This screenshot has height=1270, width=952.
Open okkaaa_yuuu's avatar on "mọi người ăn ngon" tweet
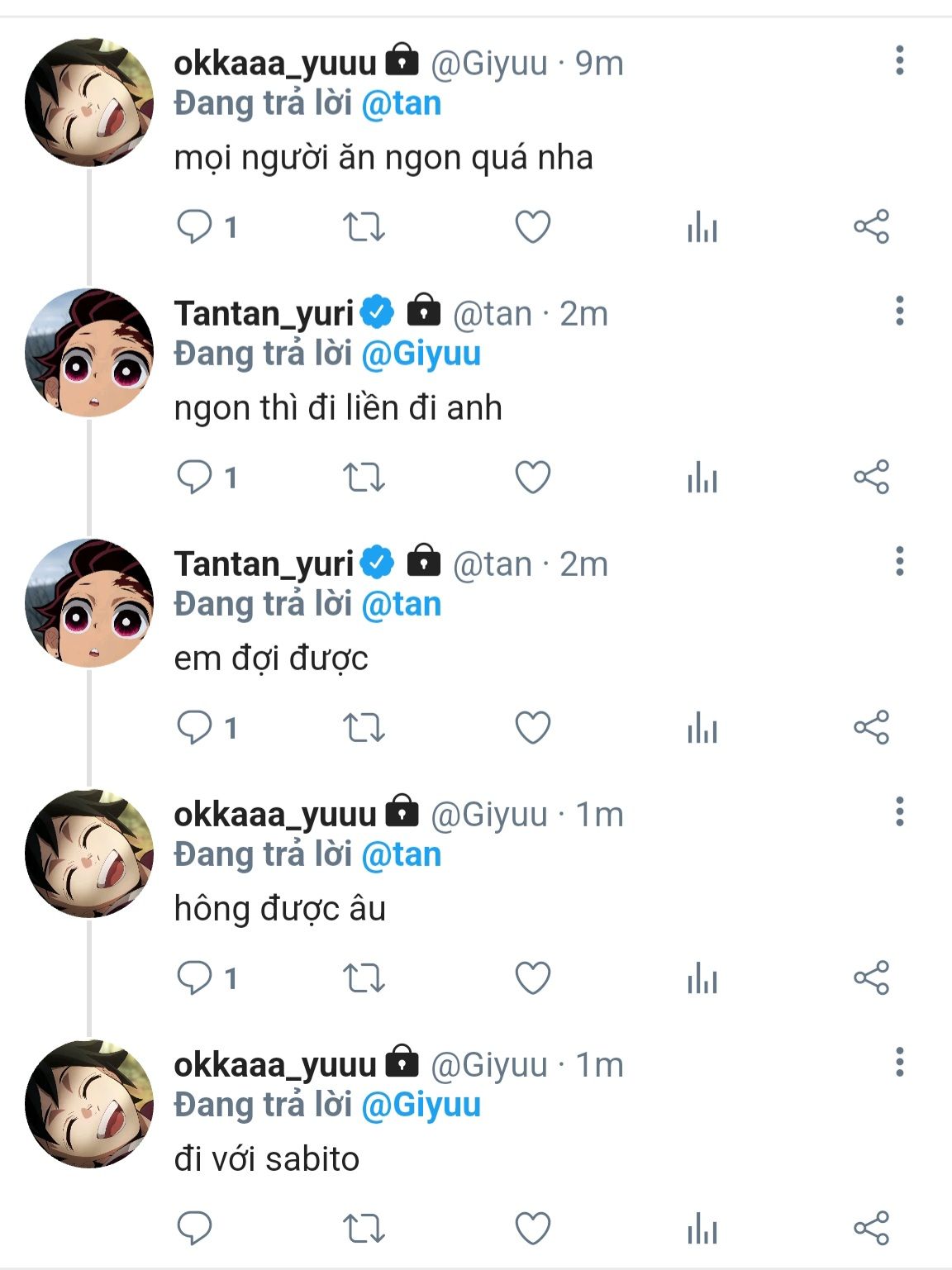click(x=89, y=102)
